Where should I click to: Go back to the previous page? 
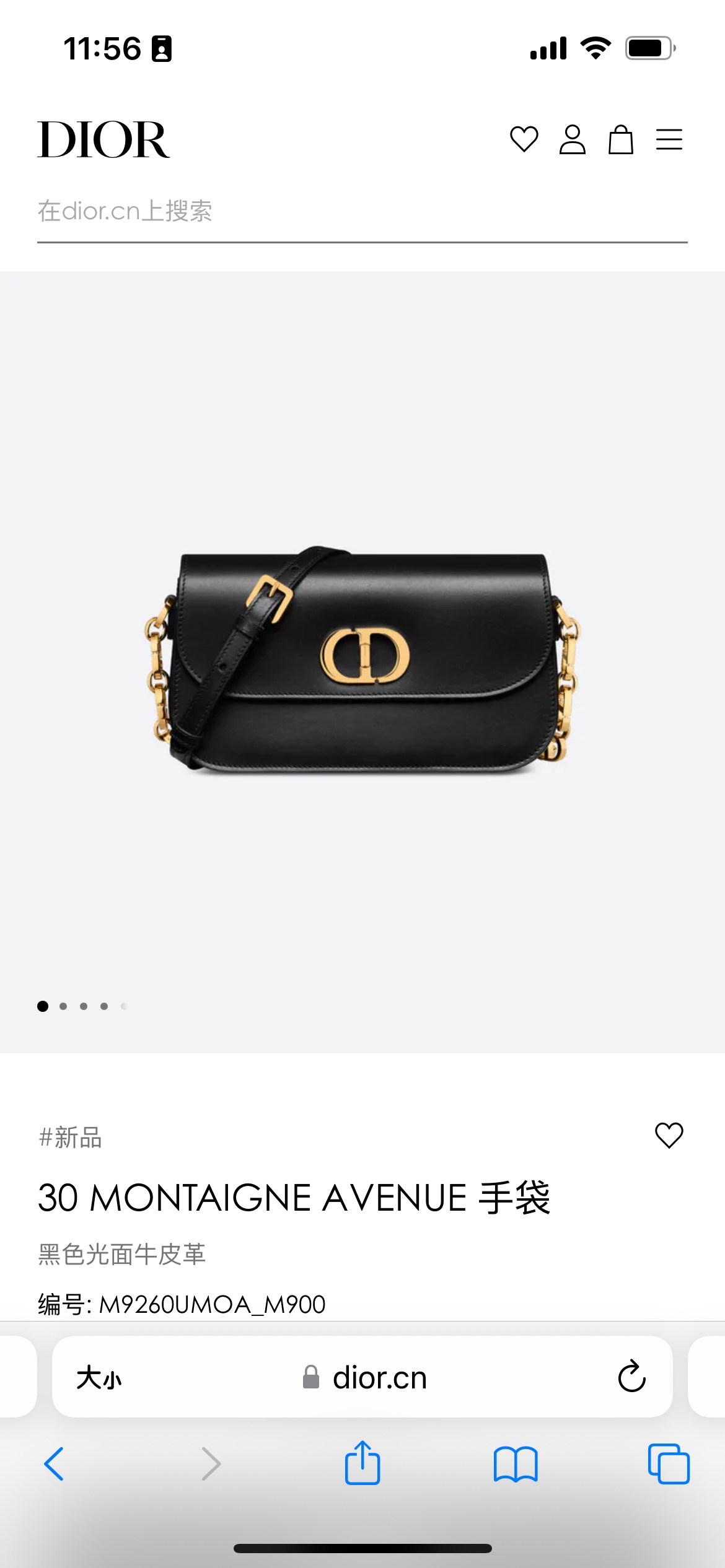55,1464
